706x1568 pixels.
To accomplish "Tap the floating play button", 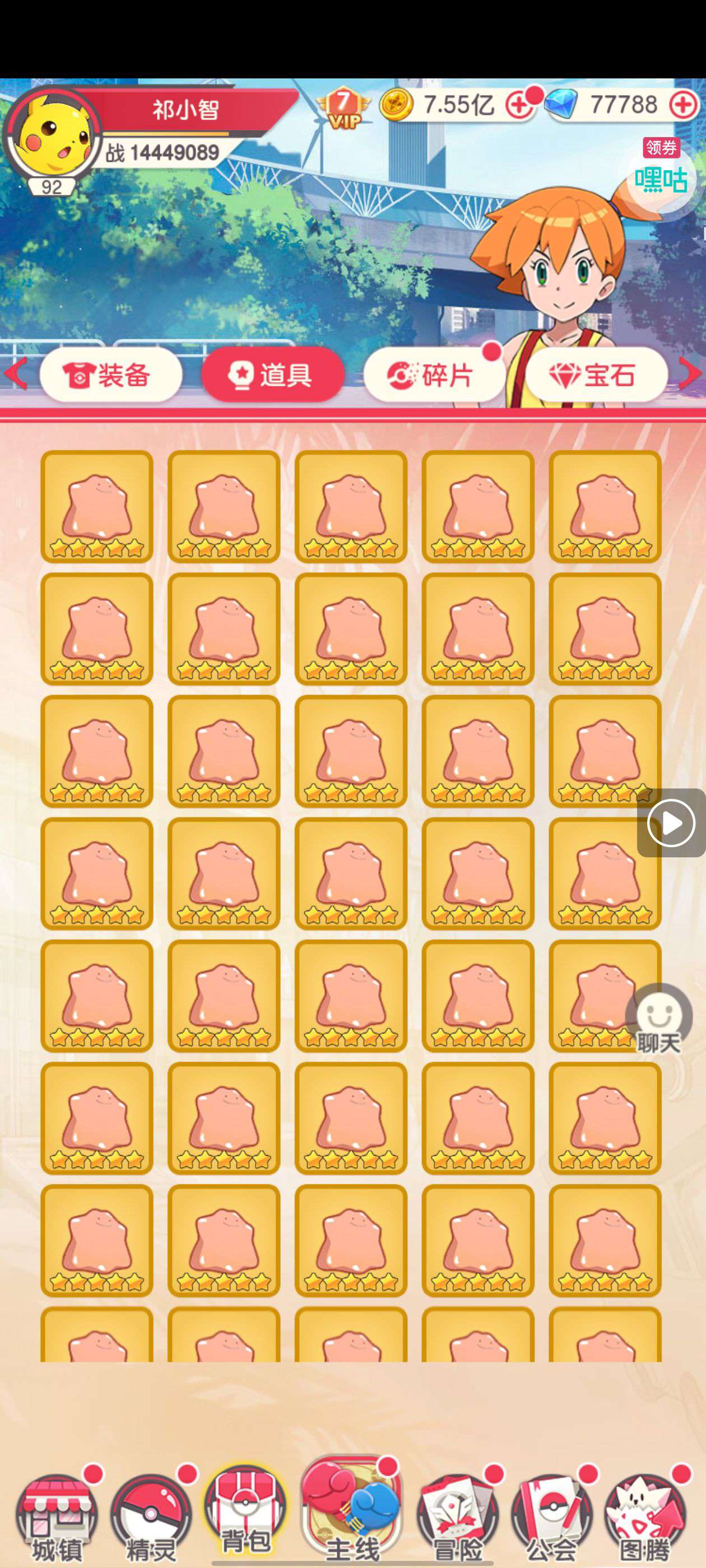I will click(x=671, y=823).
